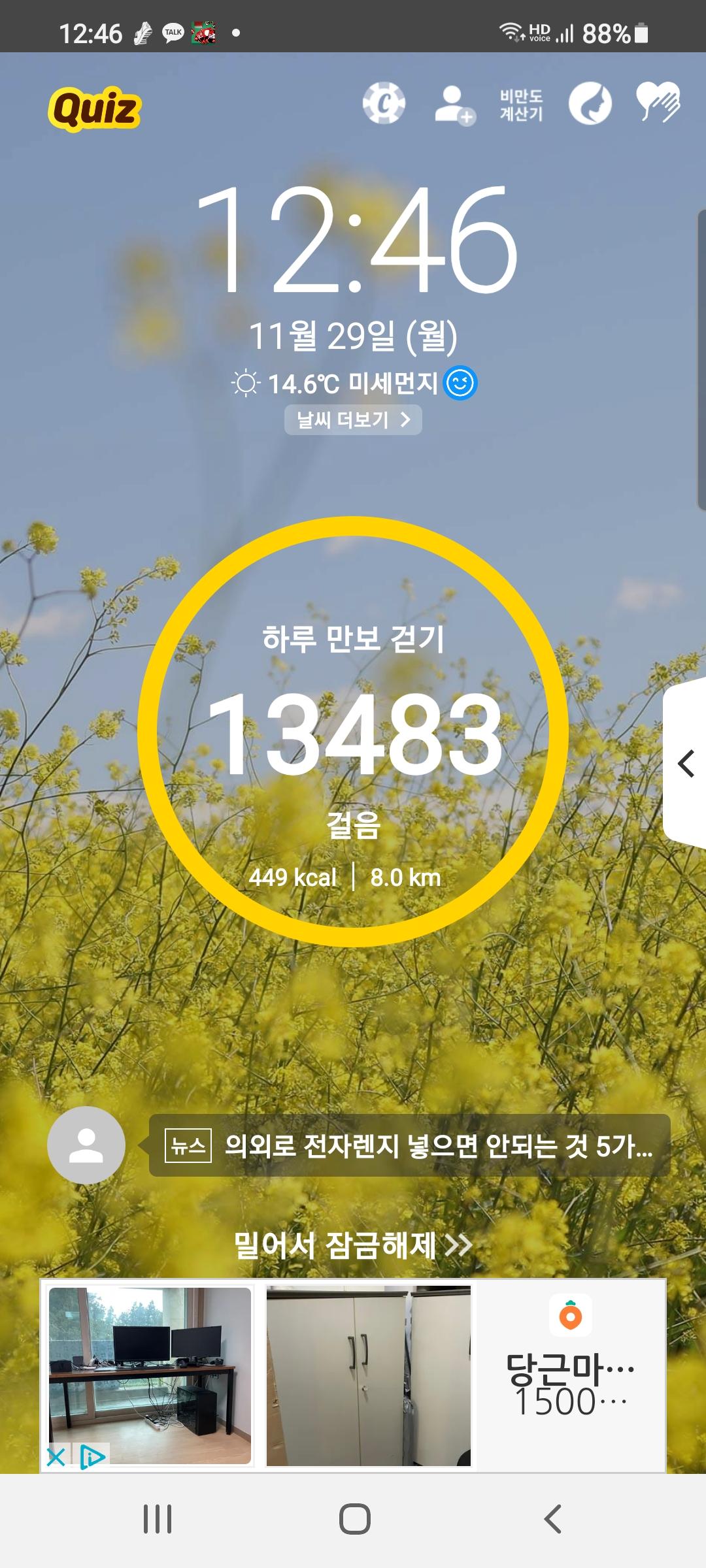Expand the side panel arrow
This screenshot has height=1568, width=706.
point(685,763)
